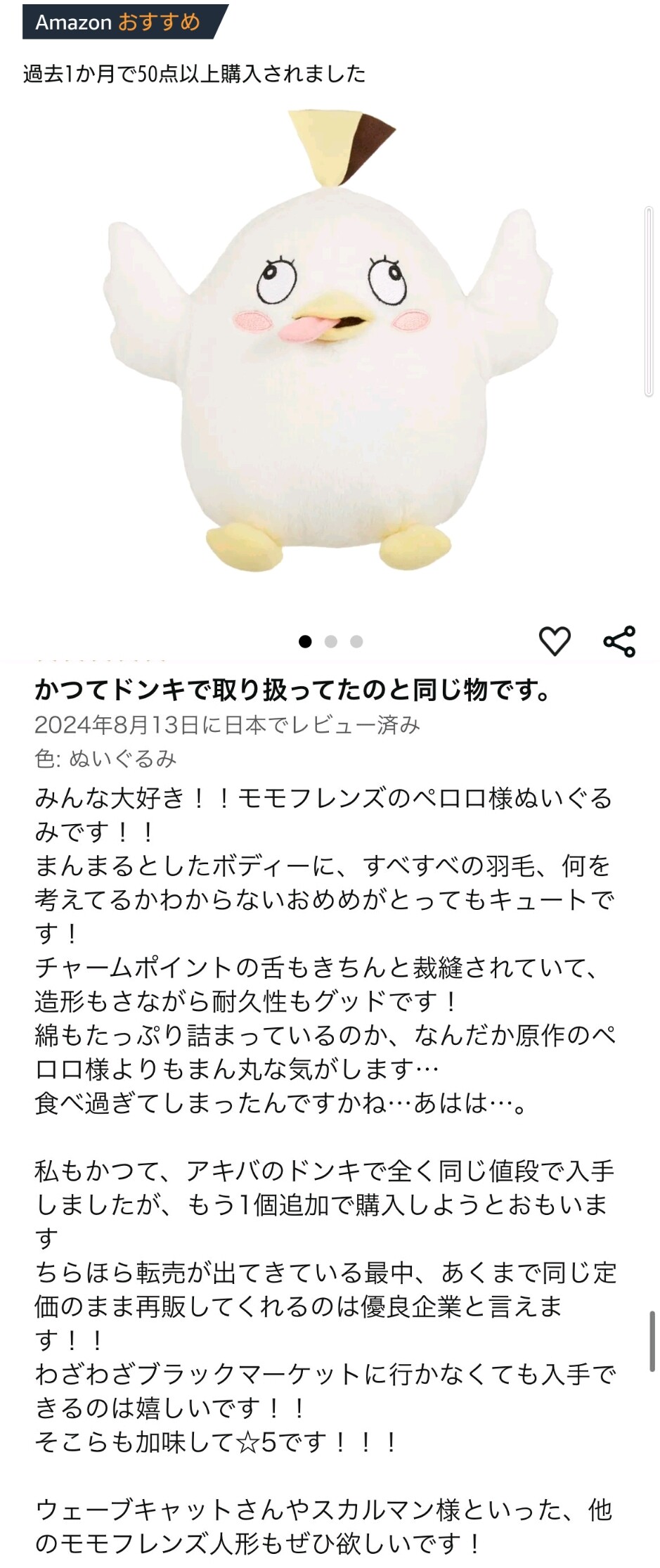Jump to the second image dot
Screen dimensions: 660x1568
coord(331,641)
